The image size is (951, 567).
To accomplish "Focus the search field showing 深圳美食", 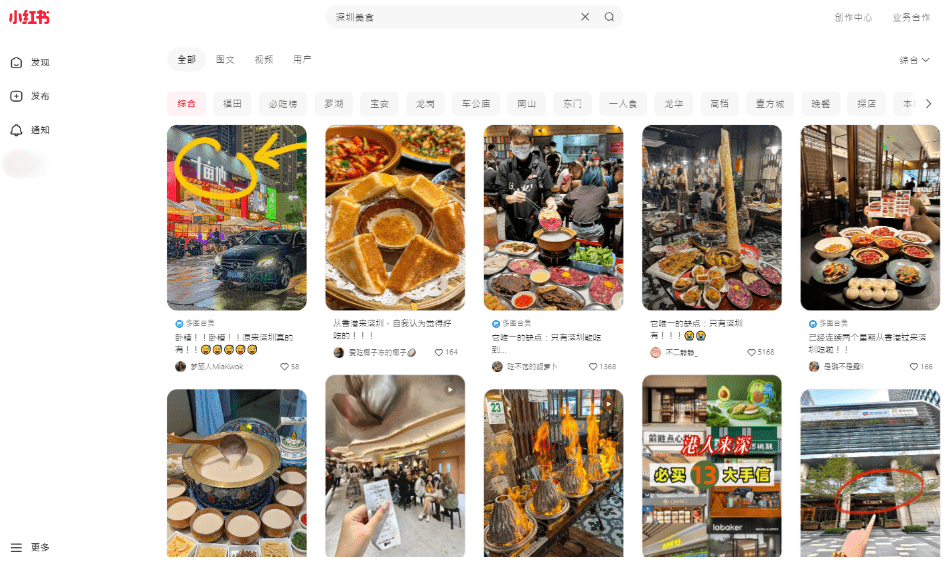I will 450,17.
